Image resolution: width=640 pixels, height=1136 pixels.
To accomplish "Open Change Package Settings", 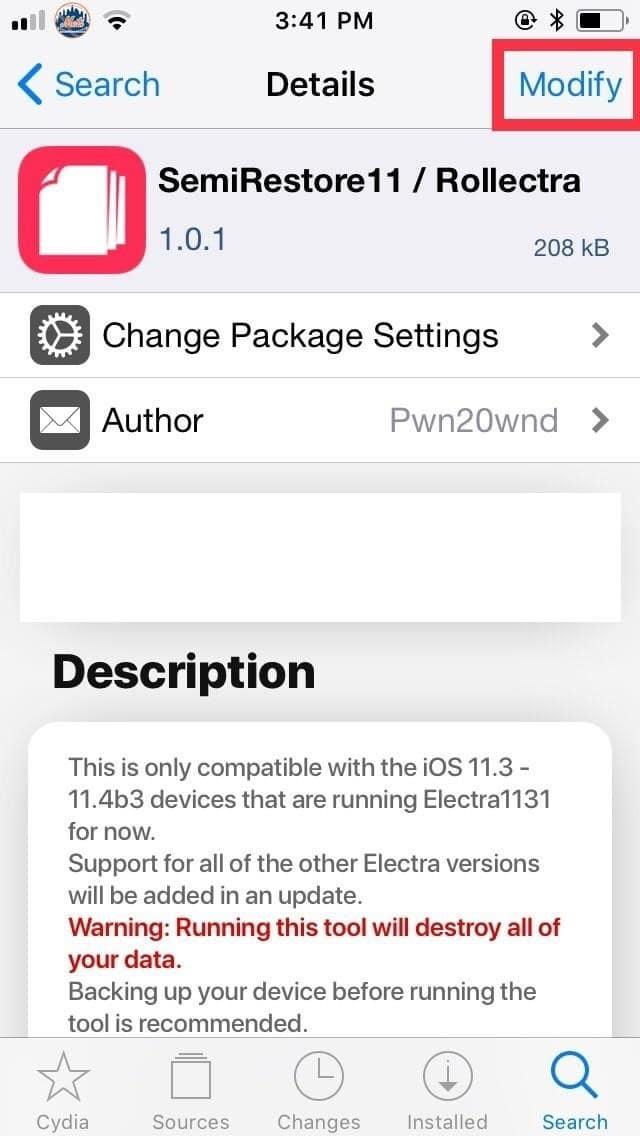I will tap(320, 335).
